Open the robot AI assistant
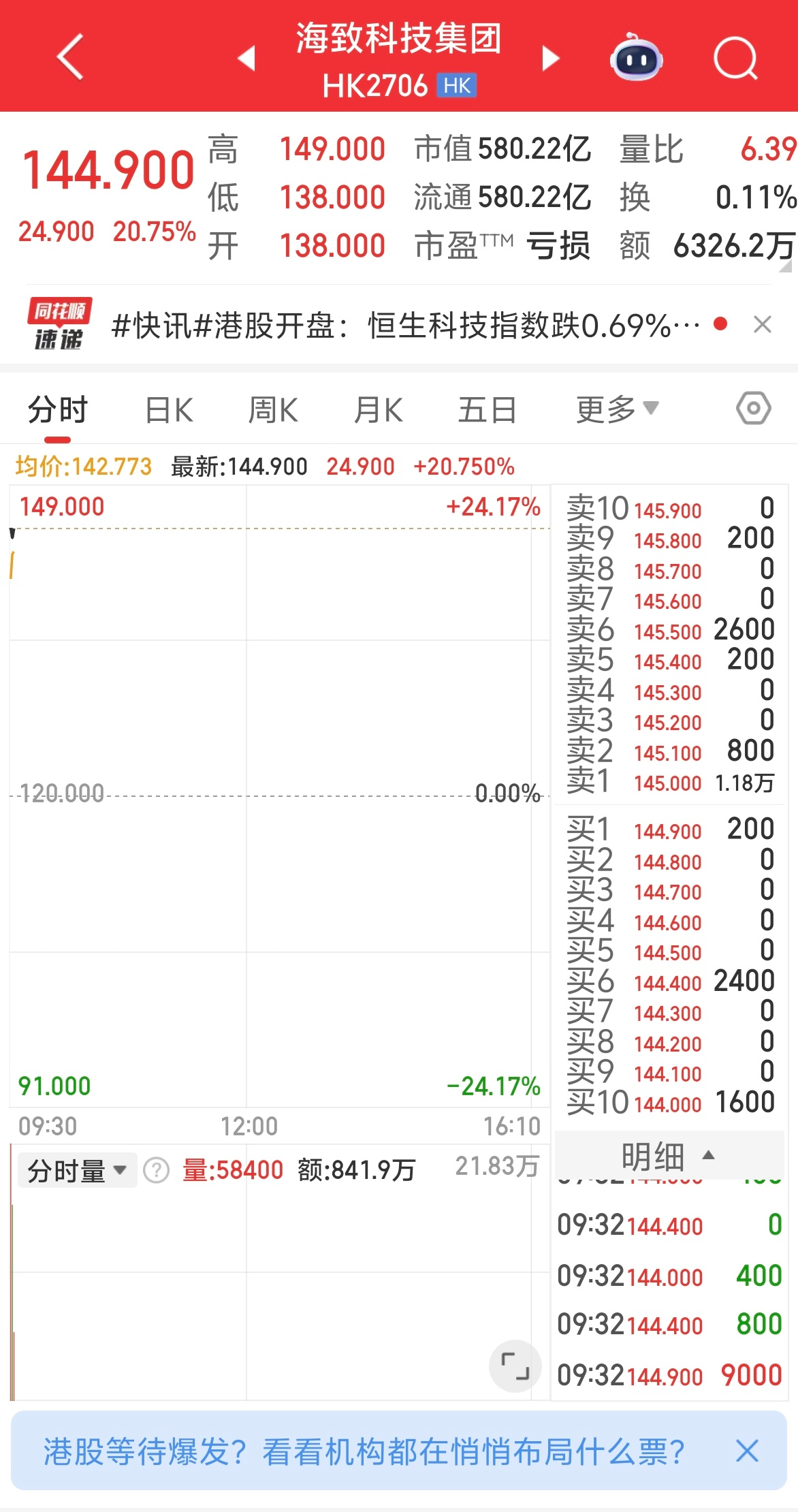Image resolution: width=798 pixels, height=1512 pixels. point(635,59)
